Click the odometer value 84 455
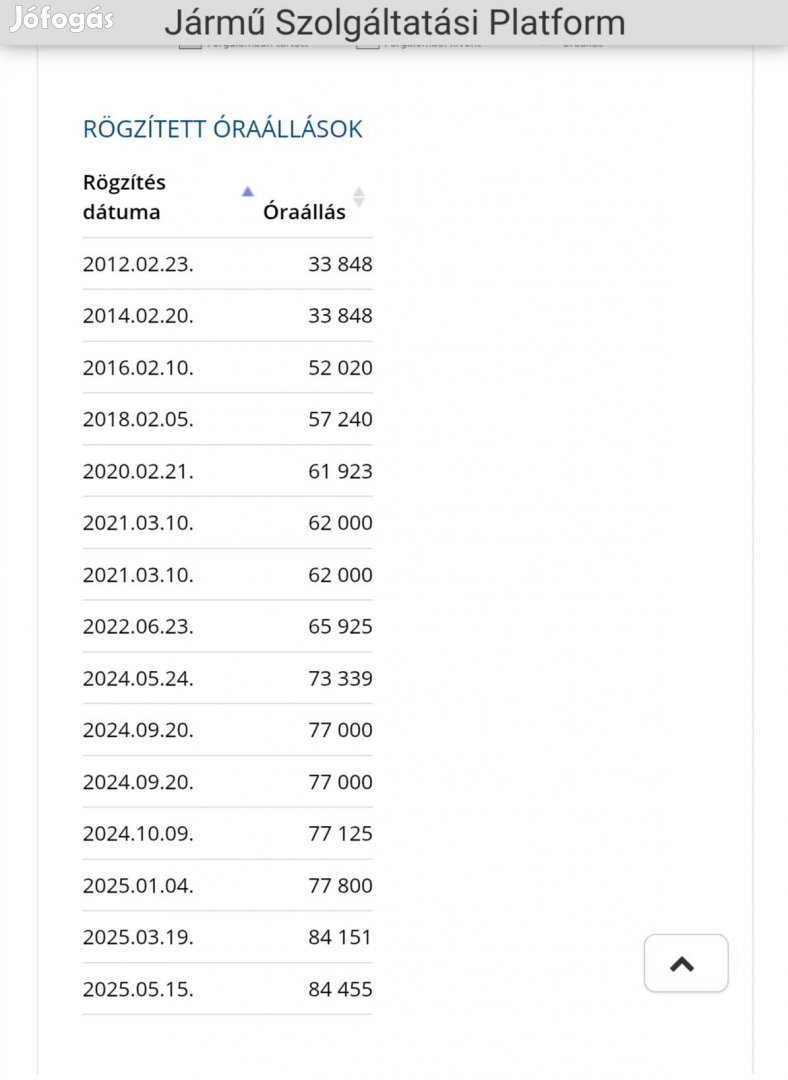This screenshot has width=788, height=1080. (340, 989)
